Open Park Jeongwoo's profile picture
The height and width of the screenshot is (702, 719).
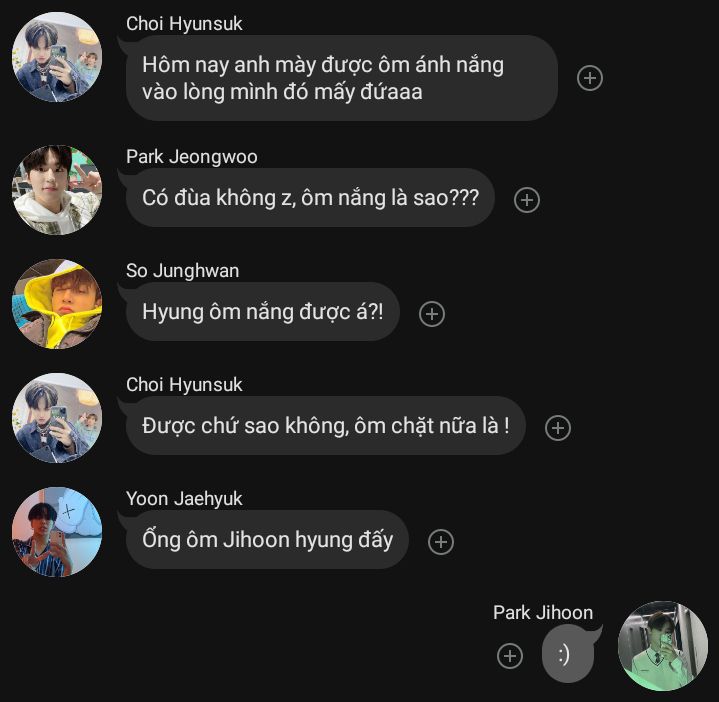[57, 190]
